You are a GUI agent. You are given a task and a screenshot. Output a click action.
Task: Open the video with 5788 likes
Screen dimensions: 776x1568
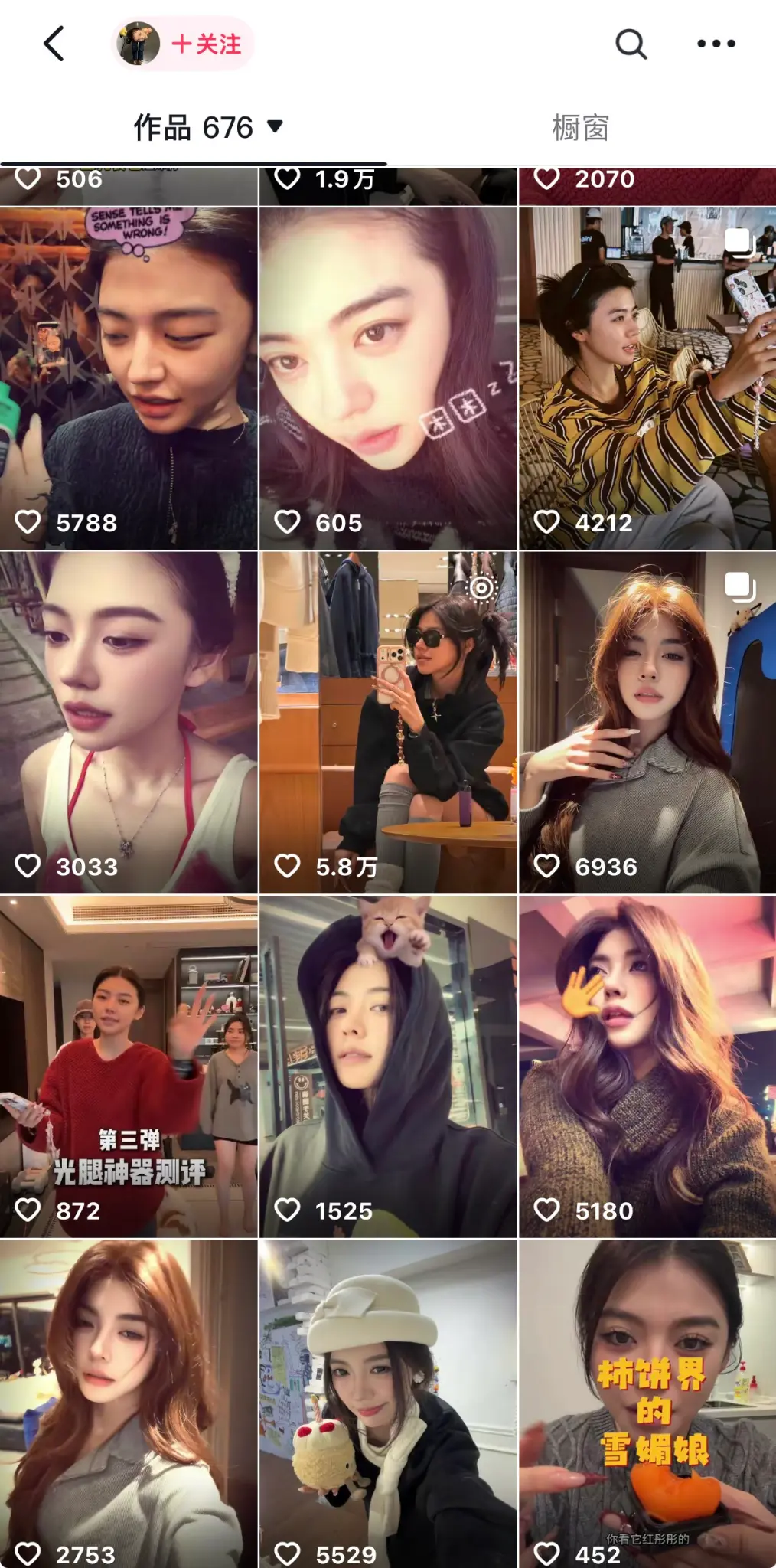[129, 378]
